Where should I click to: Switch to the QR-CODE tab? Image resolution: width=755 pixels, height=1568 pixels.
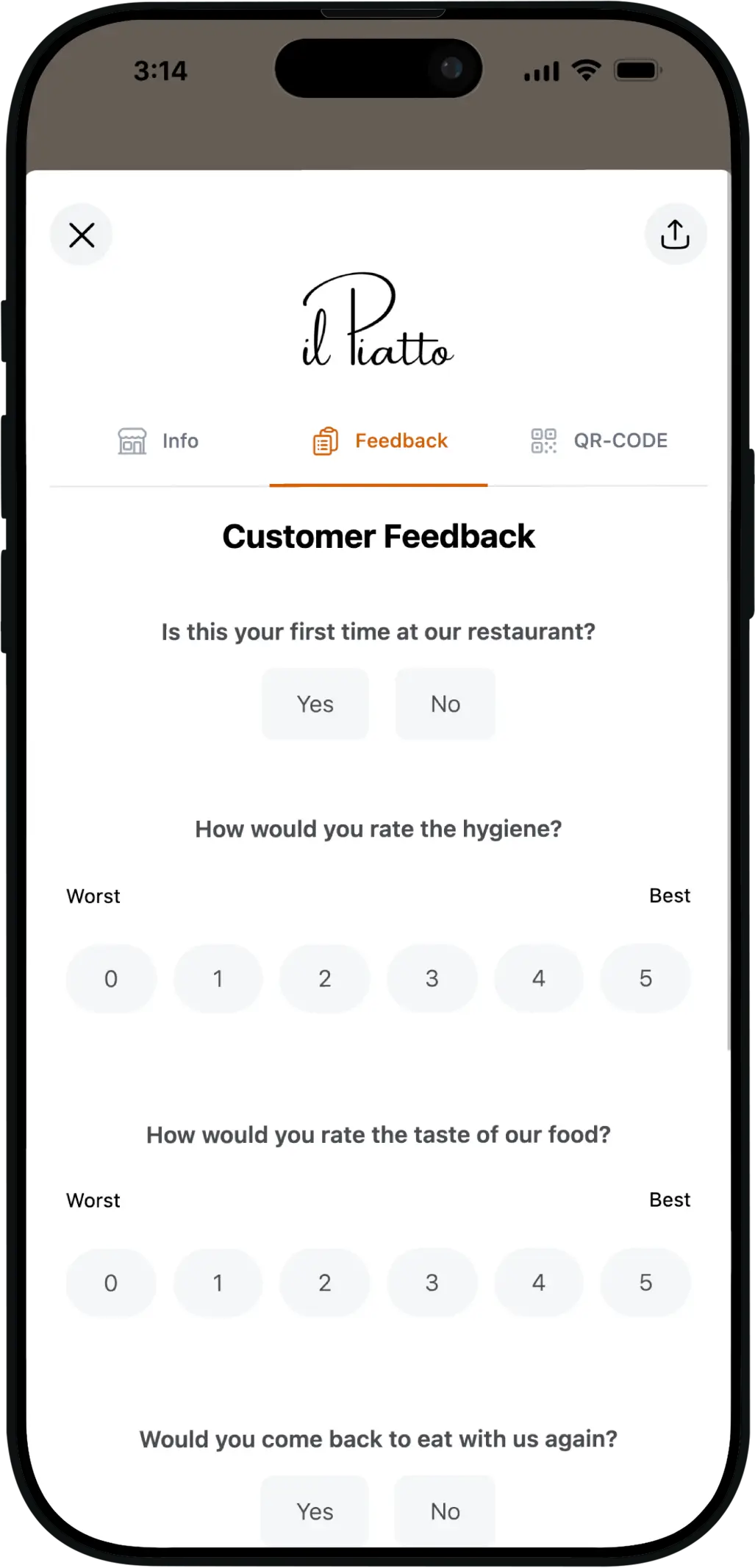pyautogui.click(x=599, y=441)
